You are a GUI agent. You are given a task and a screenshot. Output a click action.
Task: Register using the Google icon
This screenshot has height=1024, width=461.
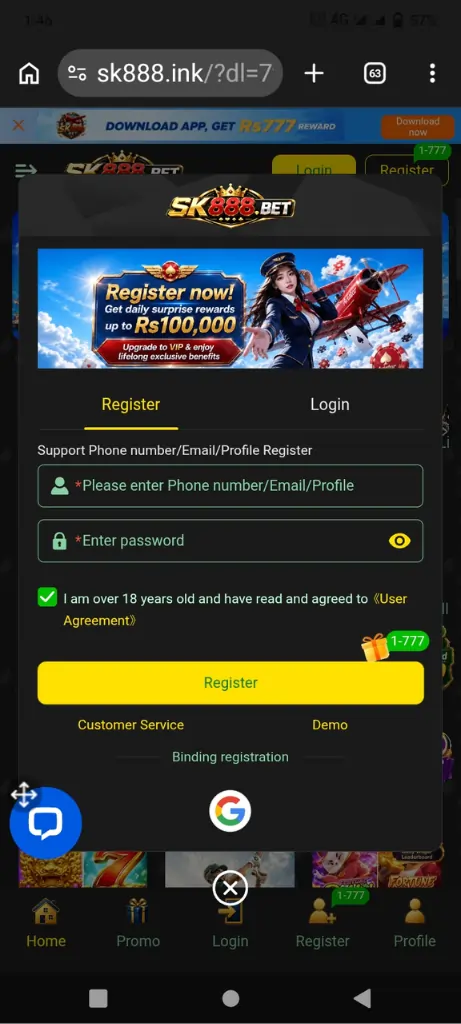[230, 811]
